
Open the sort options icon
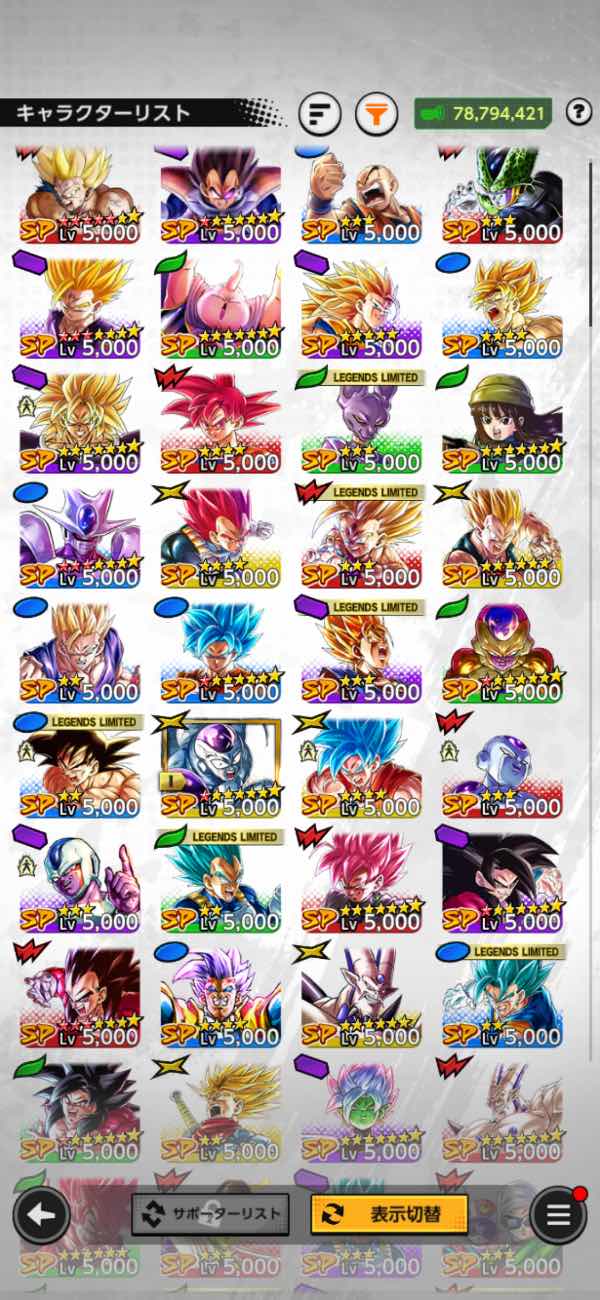click(320, 114)
